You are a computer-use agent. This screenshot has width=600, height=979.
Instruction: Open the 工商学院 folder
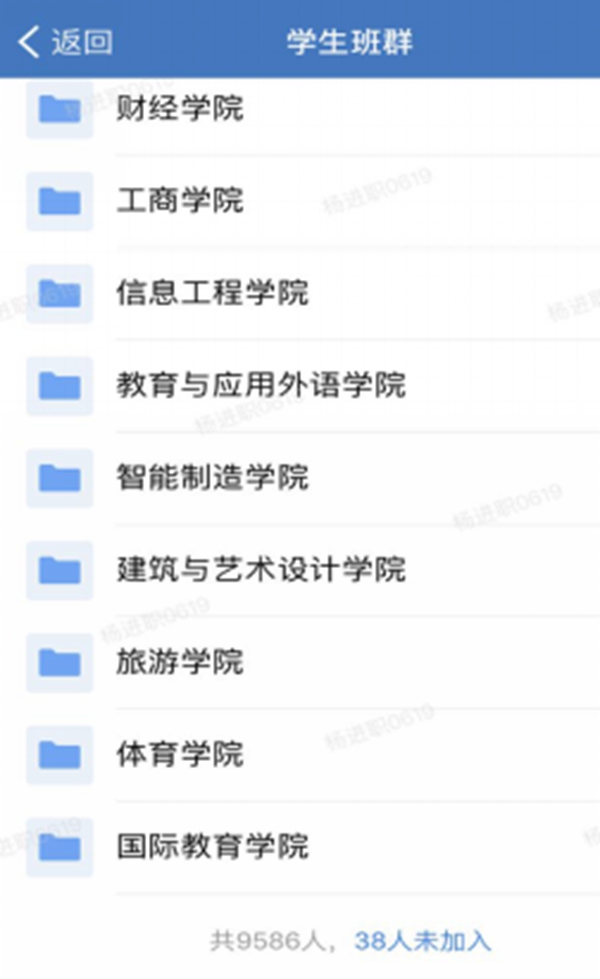pyautogui.click(x=300, y=201)
